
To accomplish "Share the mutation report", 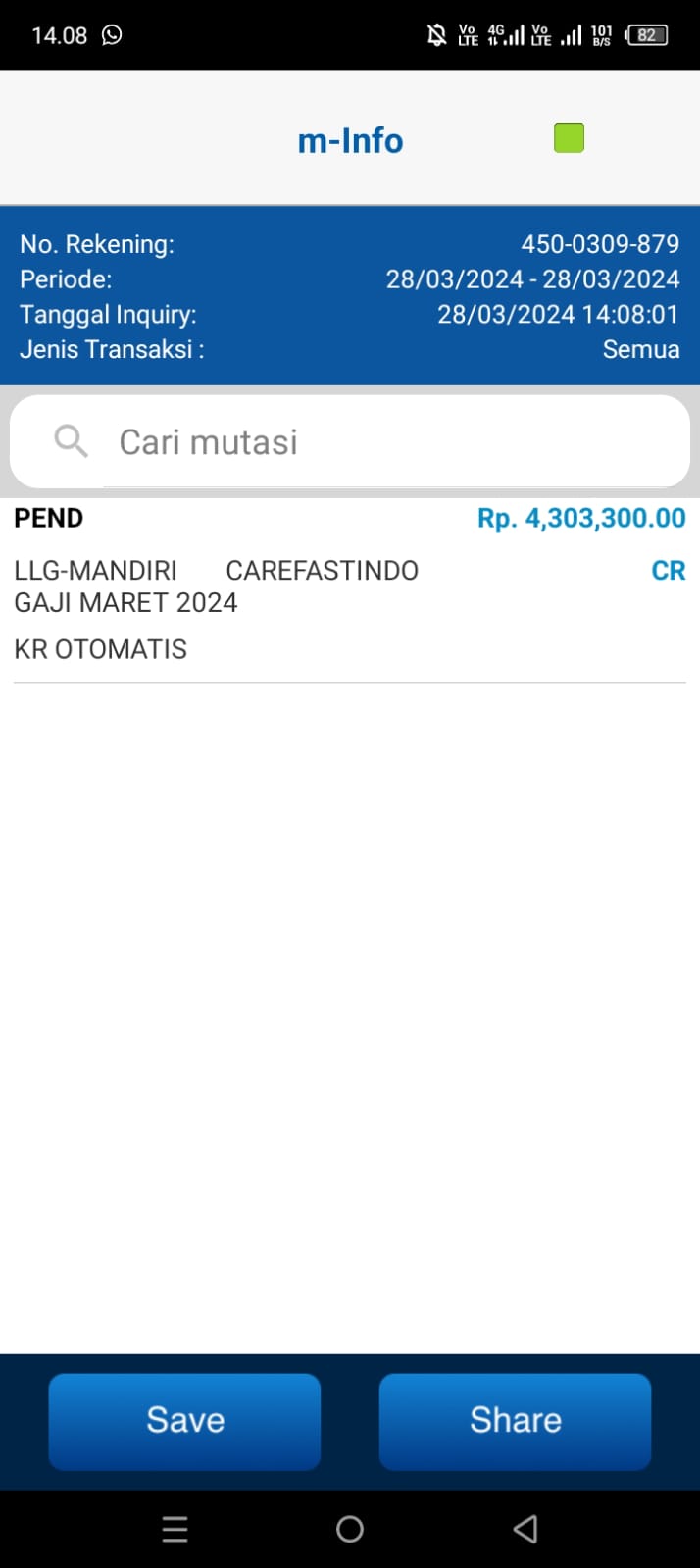I will click(x=515, y=1421).
